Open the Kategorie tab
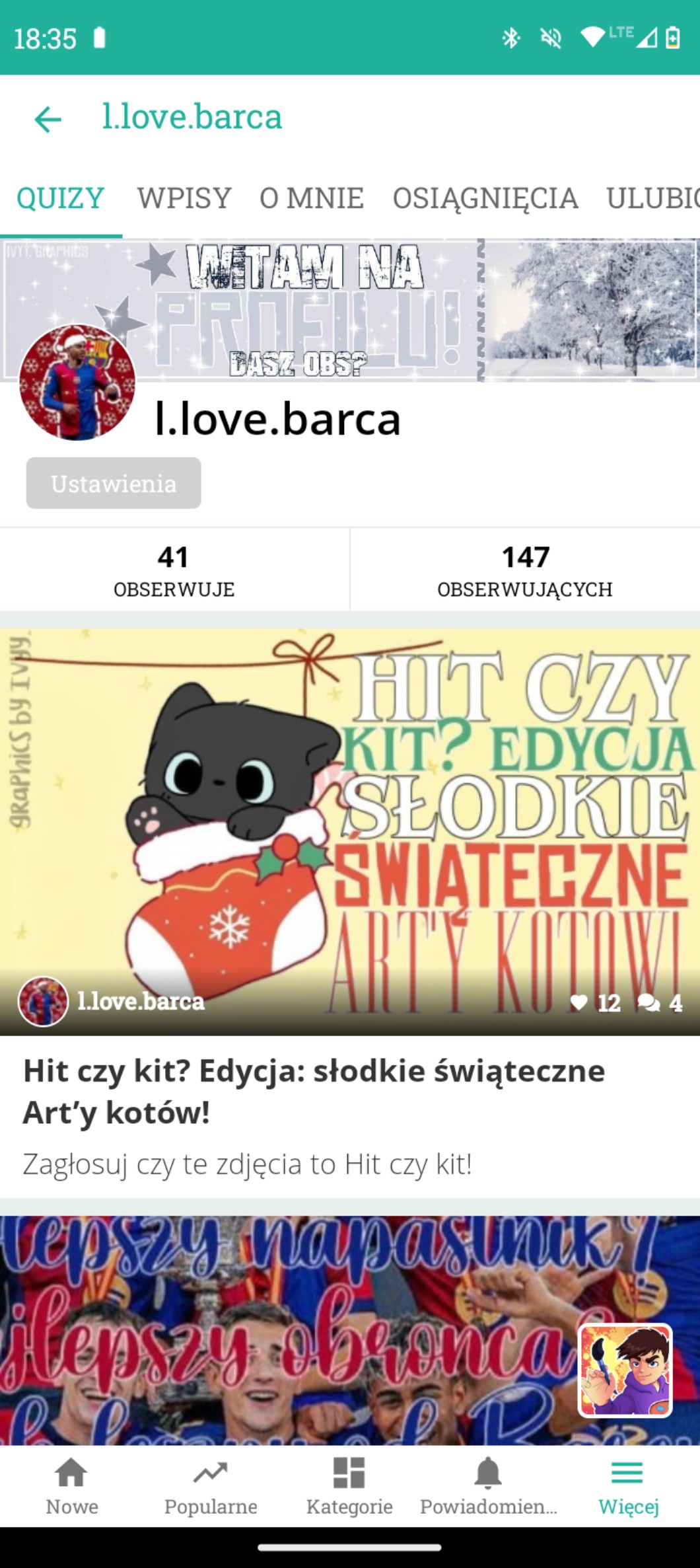The image size is (700, 1568). coord(349,1486)
